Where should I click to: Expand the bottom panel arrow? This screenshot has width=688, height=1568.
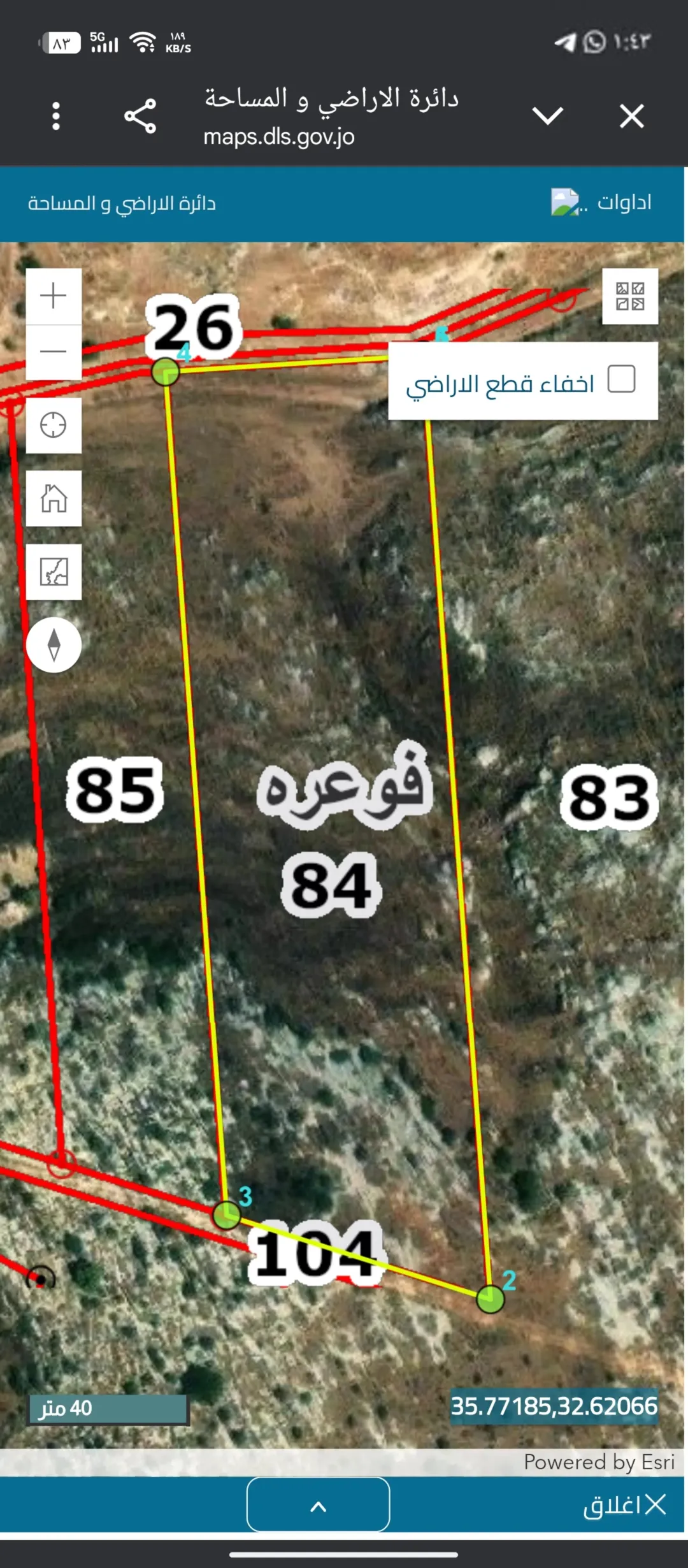click(318, 1504)
